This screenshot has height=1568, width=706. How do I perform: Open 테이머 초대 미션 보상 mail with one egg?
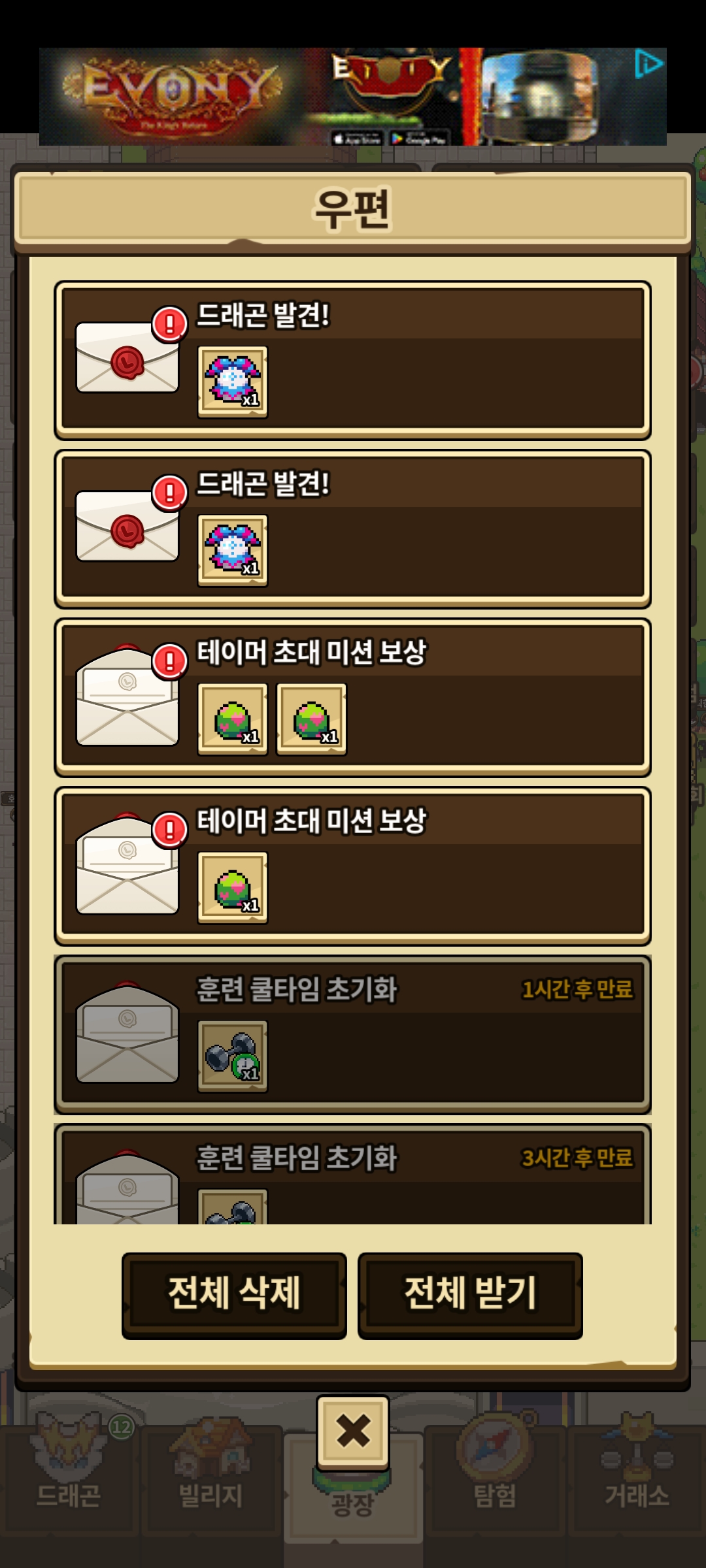pos(353,866)
